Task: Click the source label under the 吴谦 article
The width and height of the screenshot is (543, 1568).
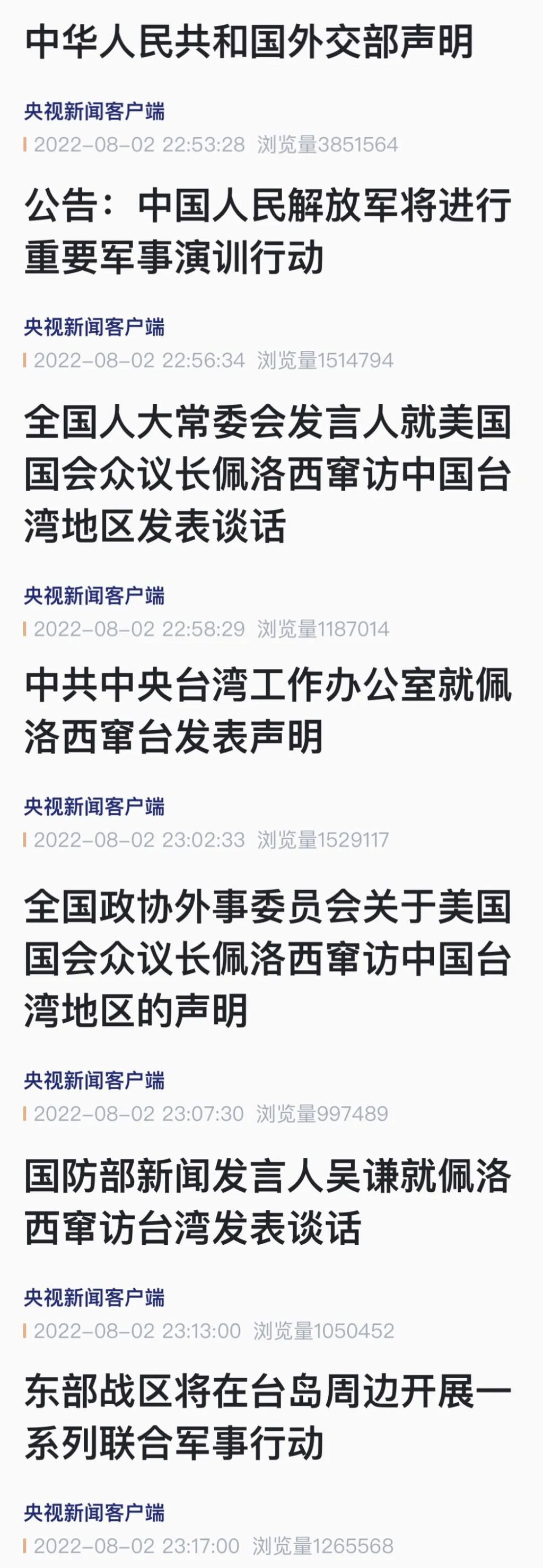Action: pyautogui.click(x=94, y=1298)
